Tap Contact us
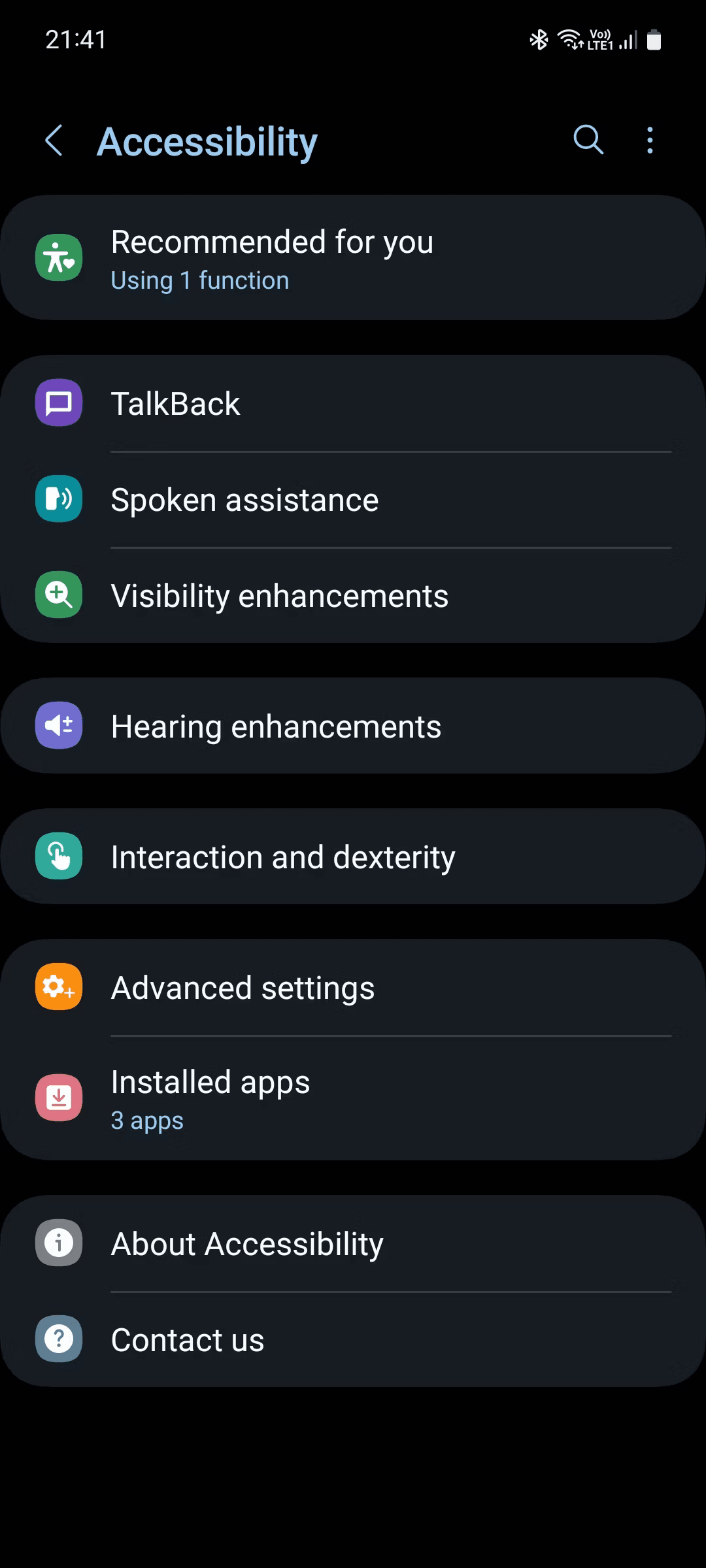This screenshot has width=706, height=1568. pos(353,1339)
